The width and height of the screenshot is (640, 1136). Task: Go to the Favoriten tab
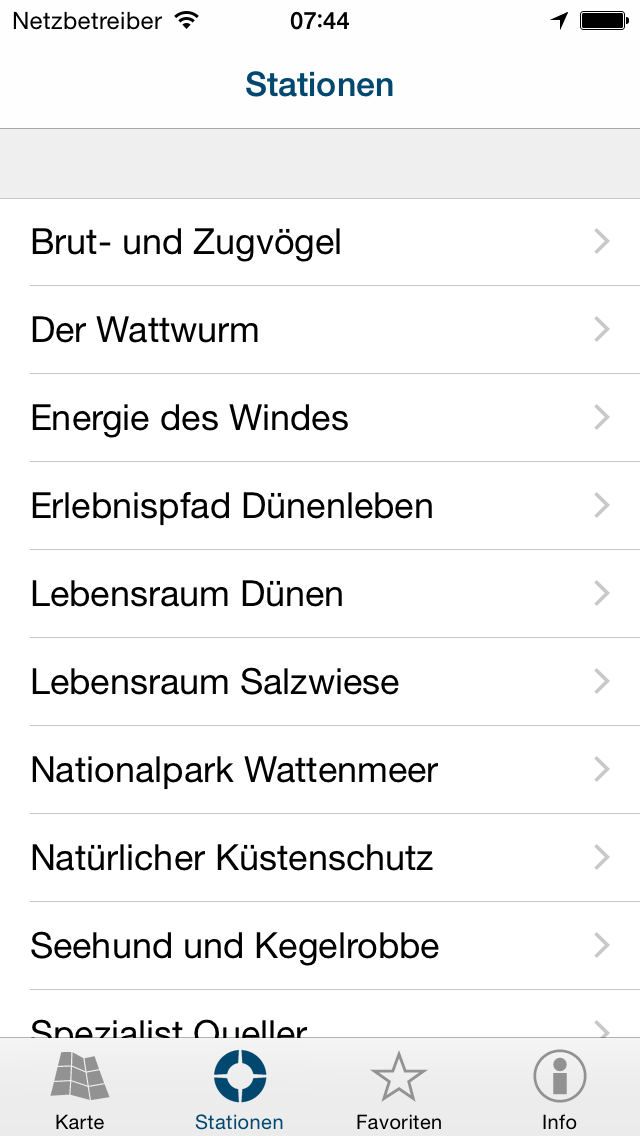(399, 1088)
